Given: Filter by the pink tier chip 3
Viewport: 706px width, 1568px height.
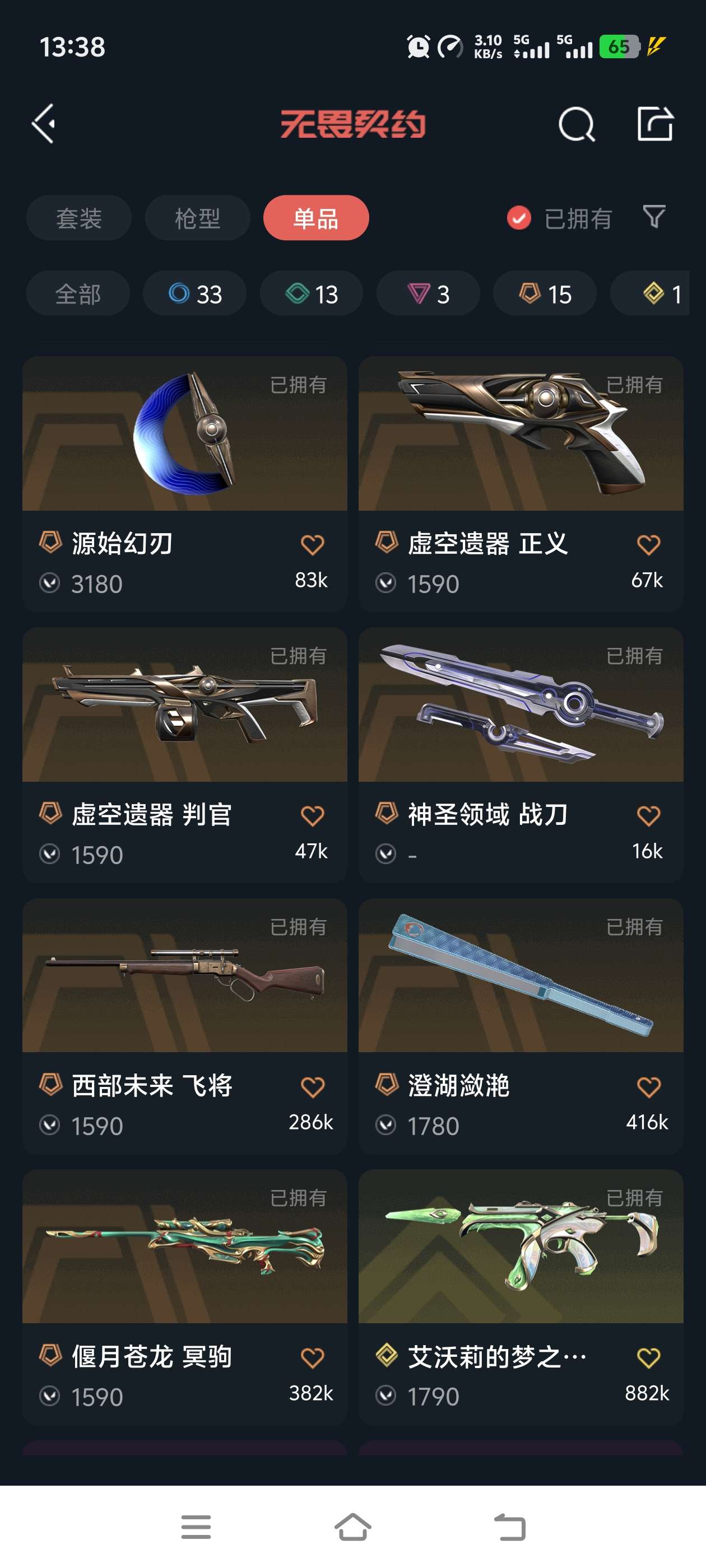Looking at the screenshot, I should (x=428, y=294).
